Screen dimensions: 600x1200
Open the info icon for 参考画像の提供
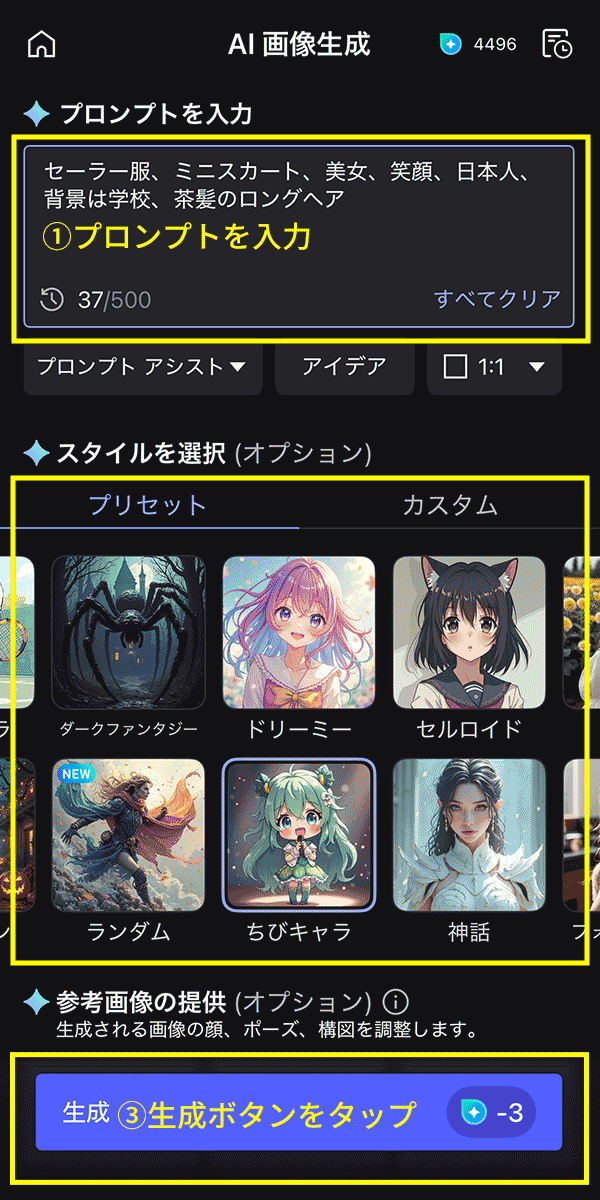tap(396, 1002)
